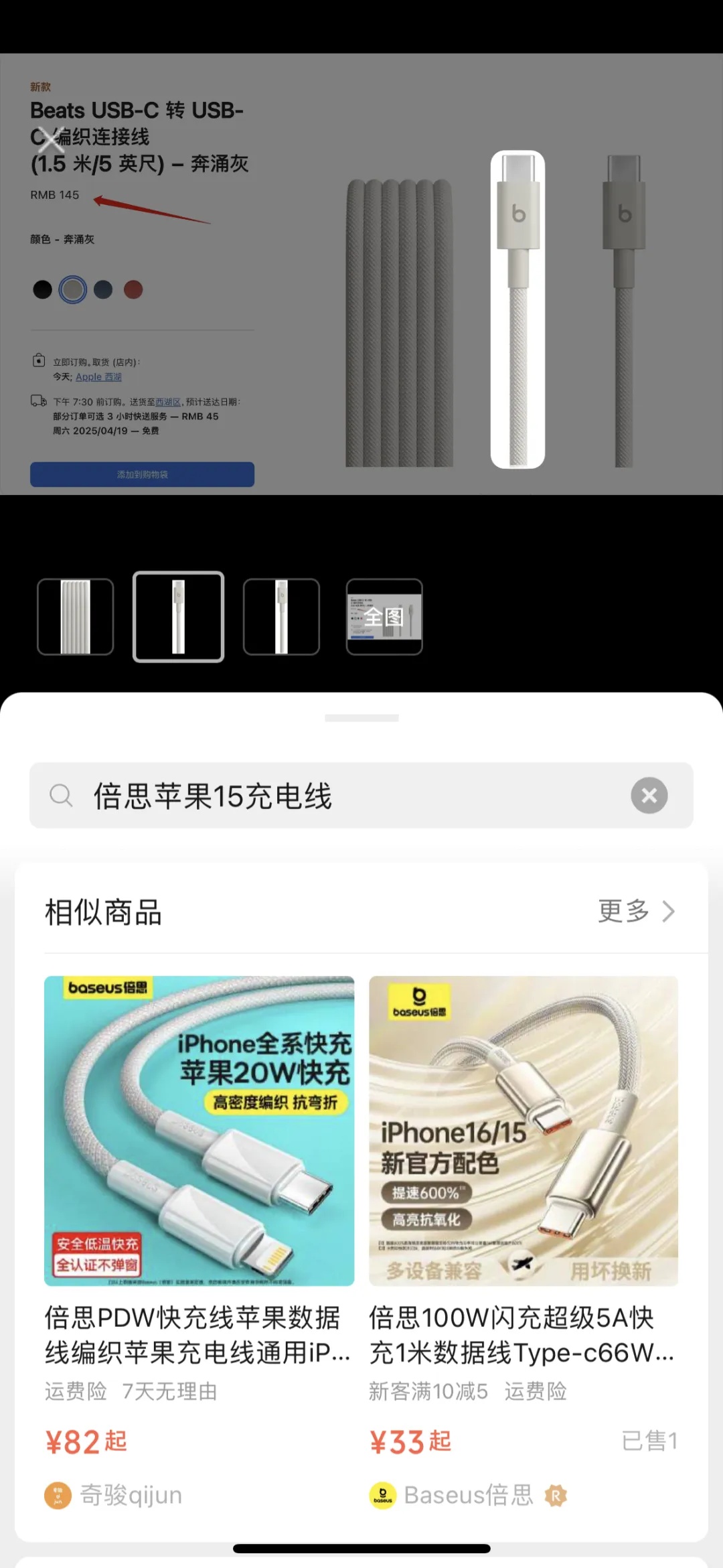Image resolution: width=723 pixels, height=1568 pixels.
Task: Select the third cable connector thumbnail
Action: point(281,617)
